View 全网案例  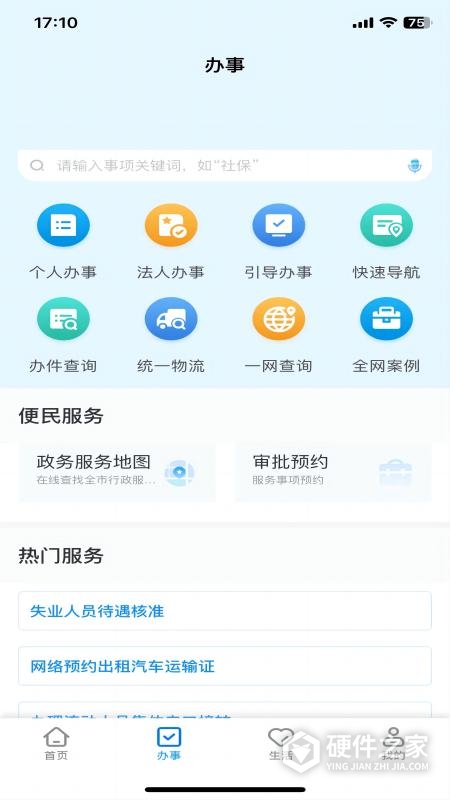pyautogui.click(x=386, y=335)
